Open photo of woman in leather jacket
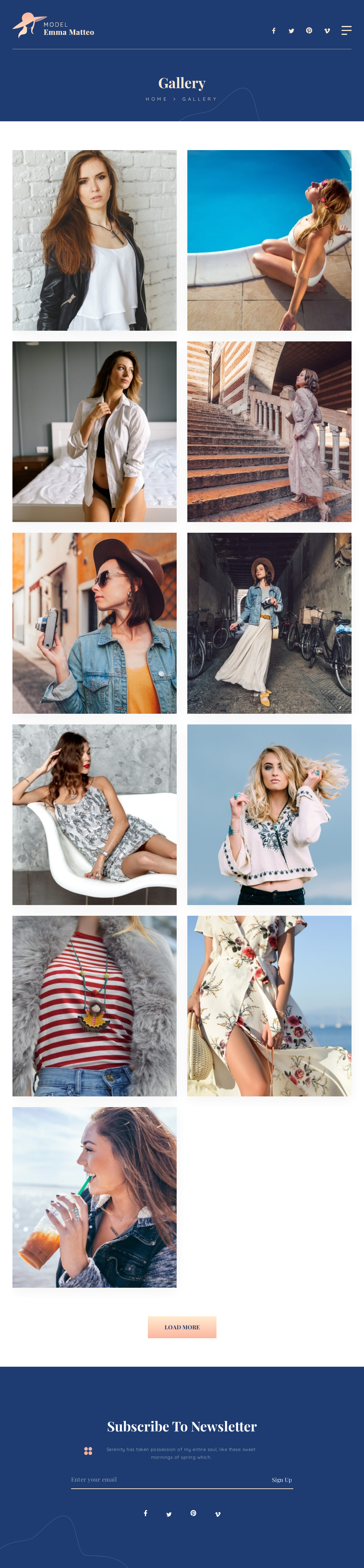The image size is (364, 1568). point(94,240)
